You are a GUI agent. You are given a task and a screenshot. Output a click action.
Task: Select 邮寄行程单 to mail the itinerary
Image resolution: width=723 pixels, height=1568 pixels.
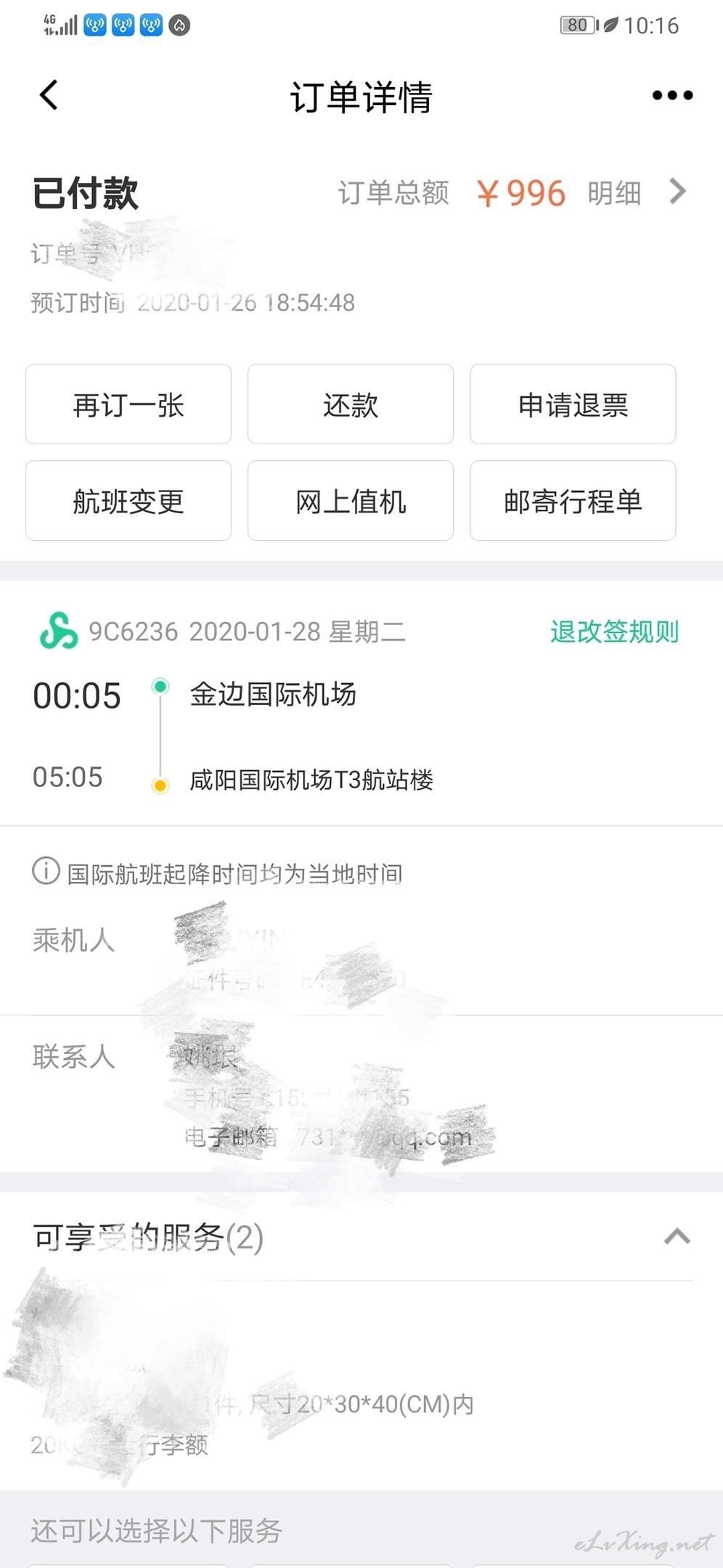pos(573,501)
